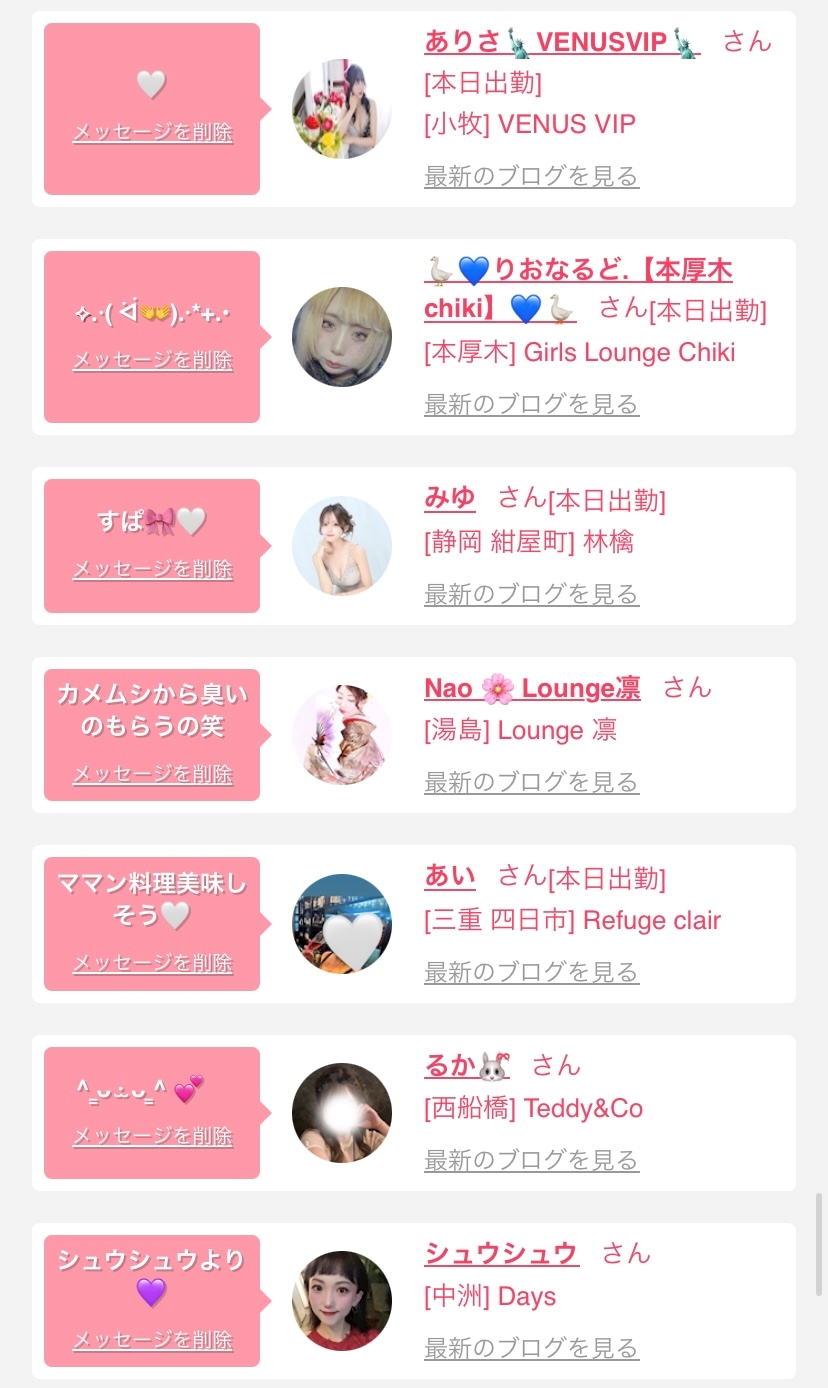Tap シュウシュウ's round profile photo

(x=342, y=1301)
